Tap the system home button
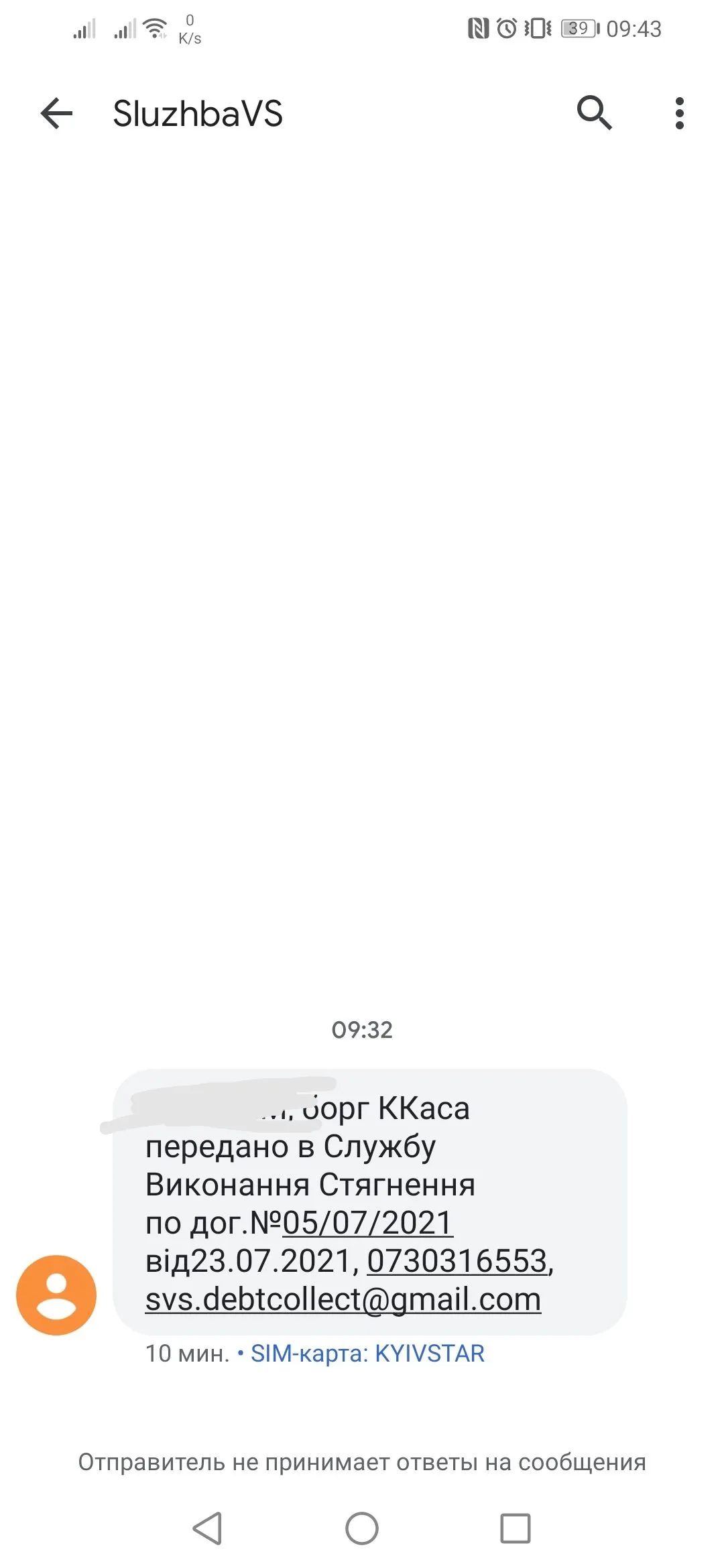 (x=362, y=1528)
